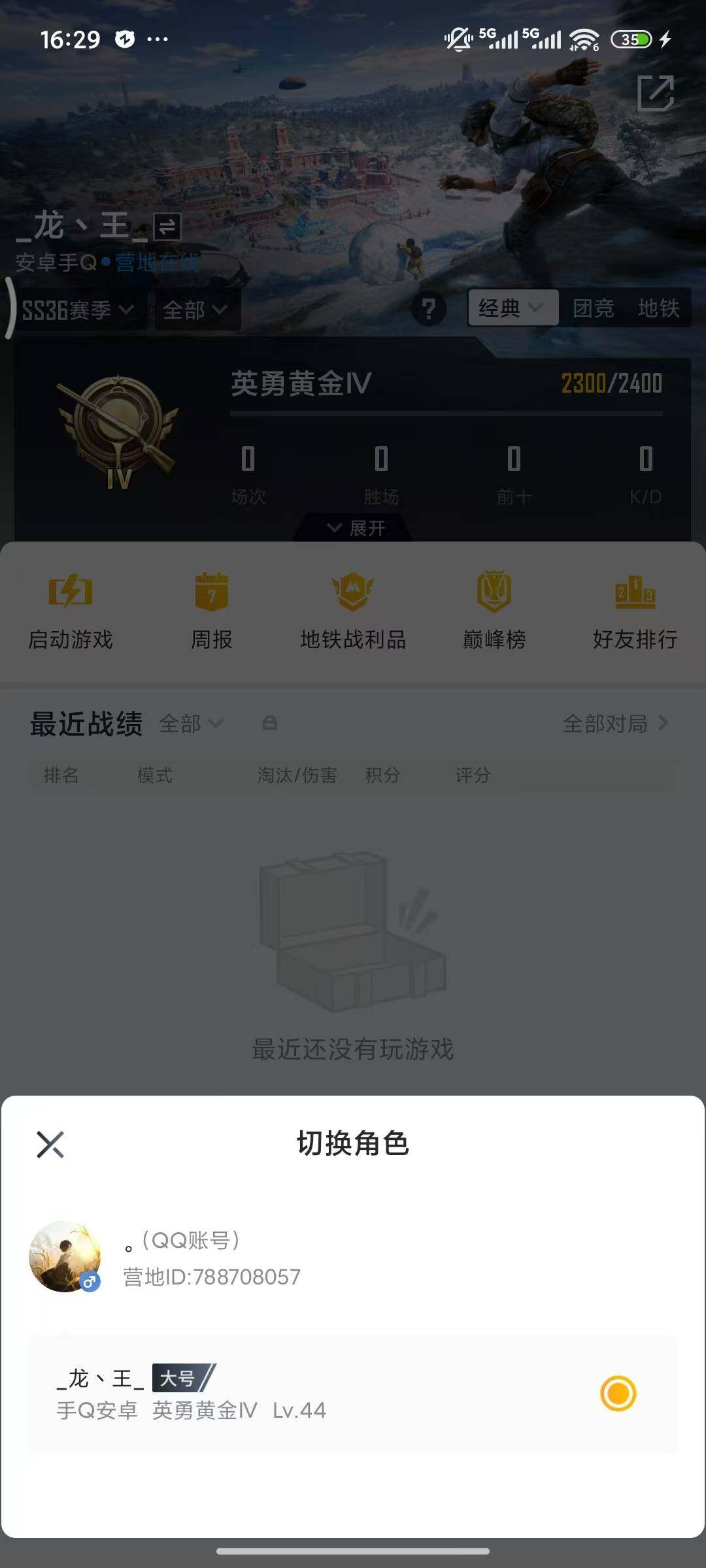Open 启动游戏 launch icon
The image size is (706, 1568).
[69, 608]
